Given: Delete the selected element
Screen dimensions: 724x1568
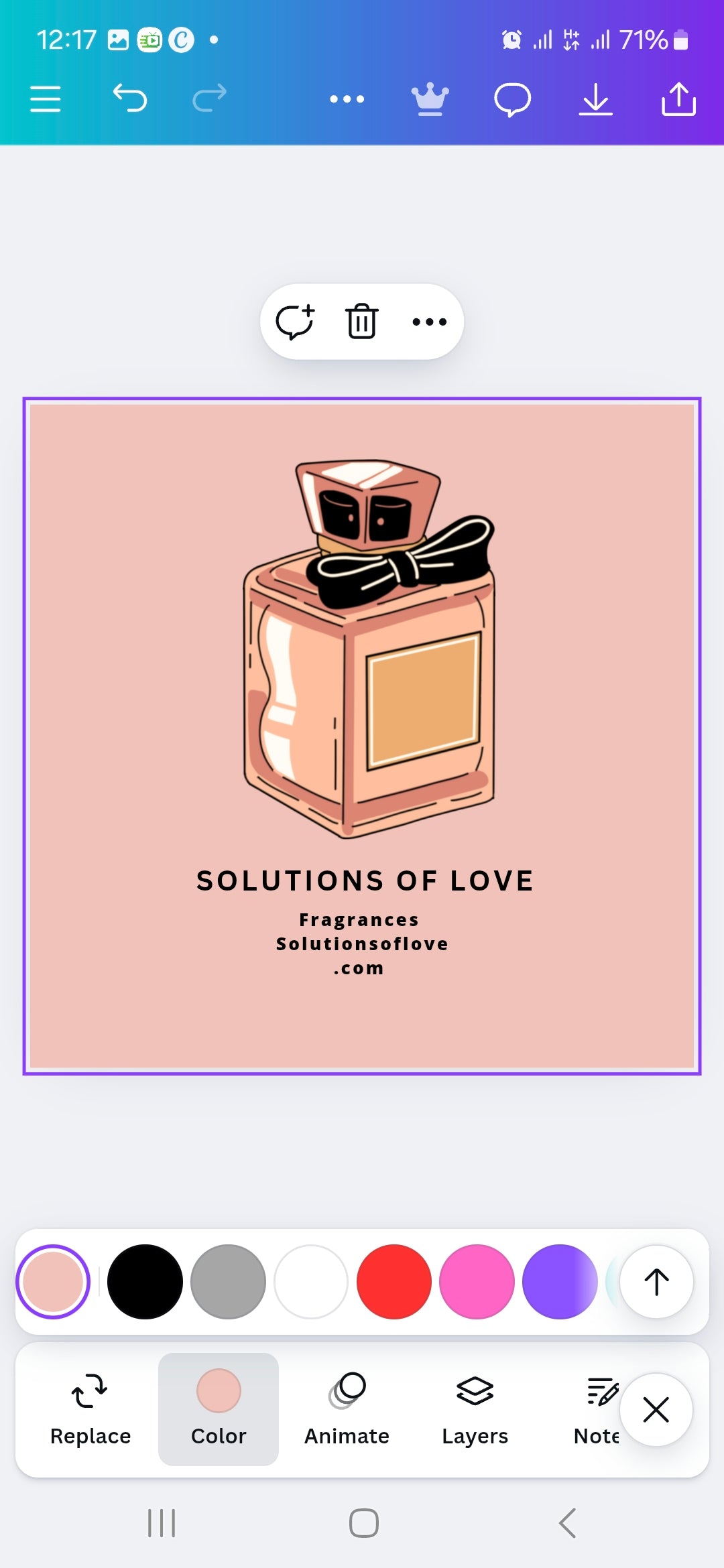Looking at the screenshot, I should click(361, 321).
